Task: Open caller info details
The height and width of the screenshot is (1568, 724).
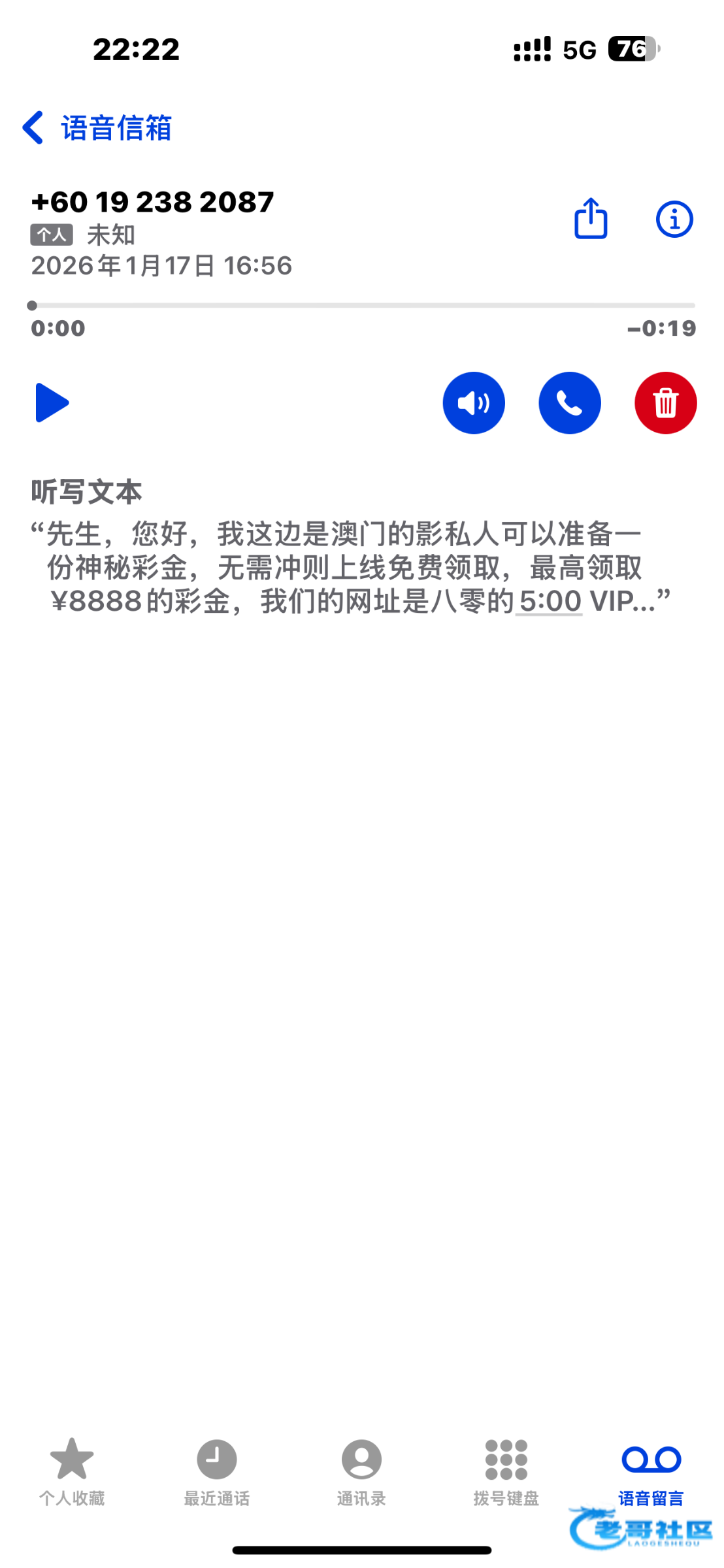Action: click(x=674, y=219)
